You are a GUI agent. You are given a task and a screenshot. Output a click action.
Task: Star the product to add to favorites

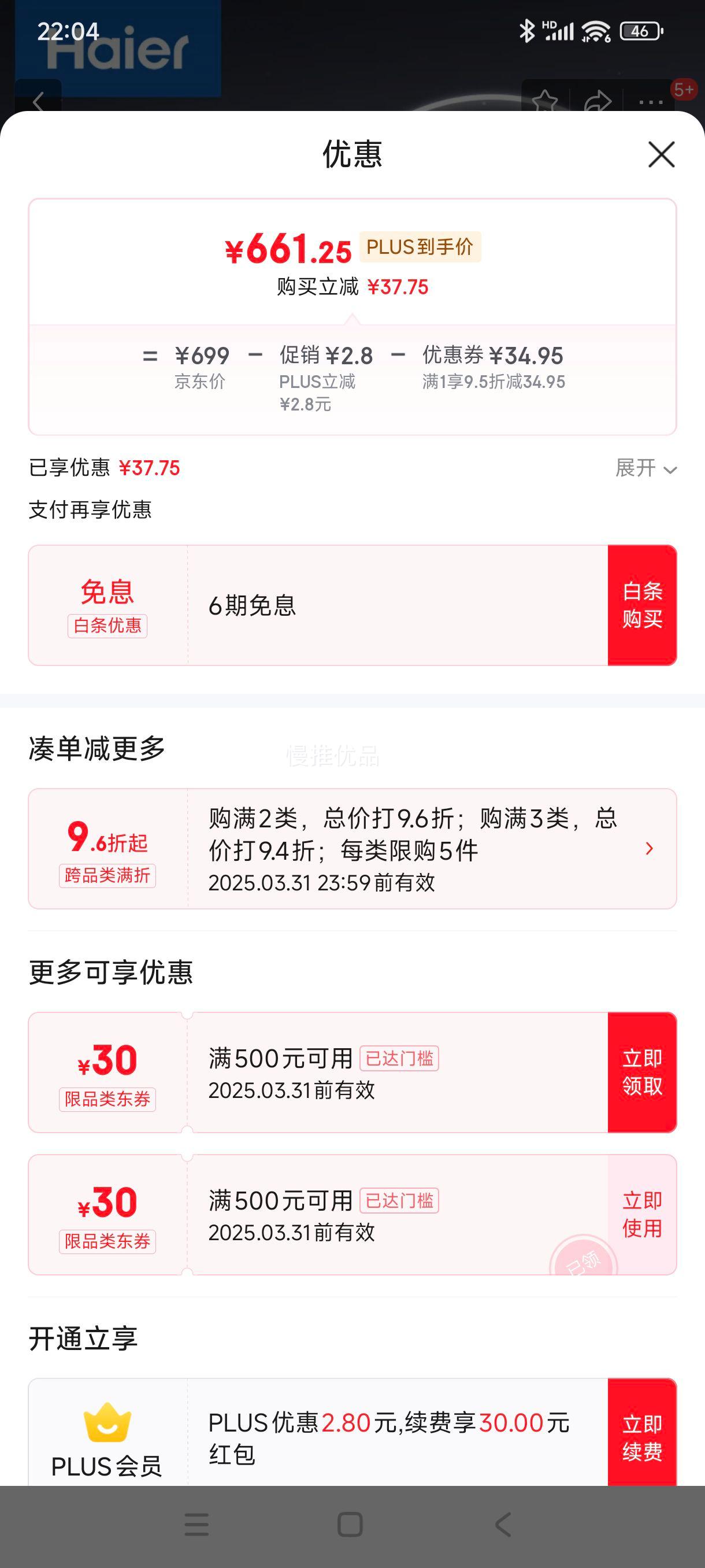coord(546,99)
